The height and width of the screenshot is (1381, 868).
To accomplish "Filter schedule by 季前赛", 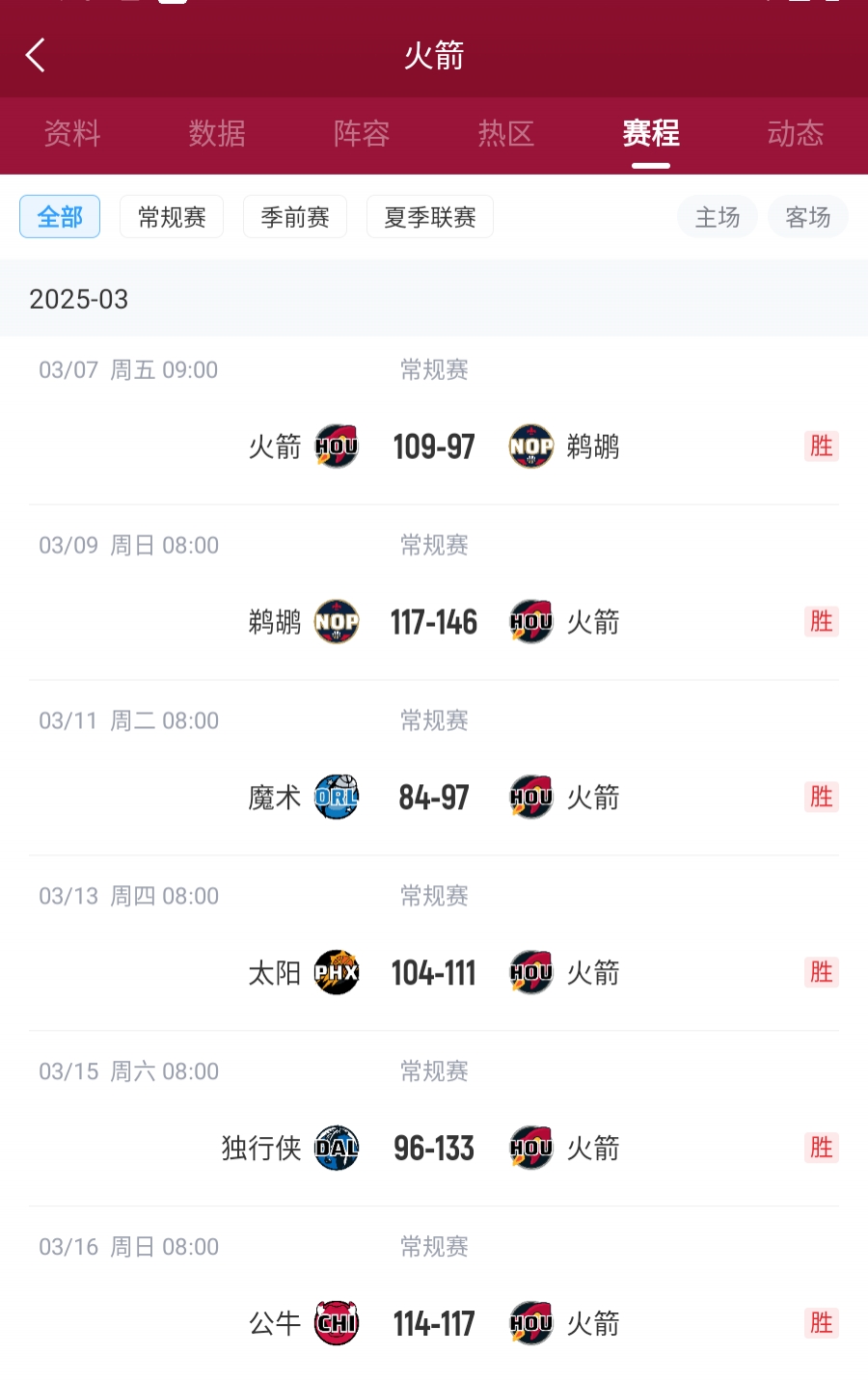I will point(295,217).
